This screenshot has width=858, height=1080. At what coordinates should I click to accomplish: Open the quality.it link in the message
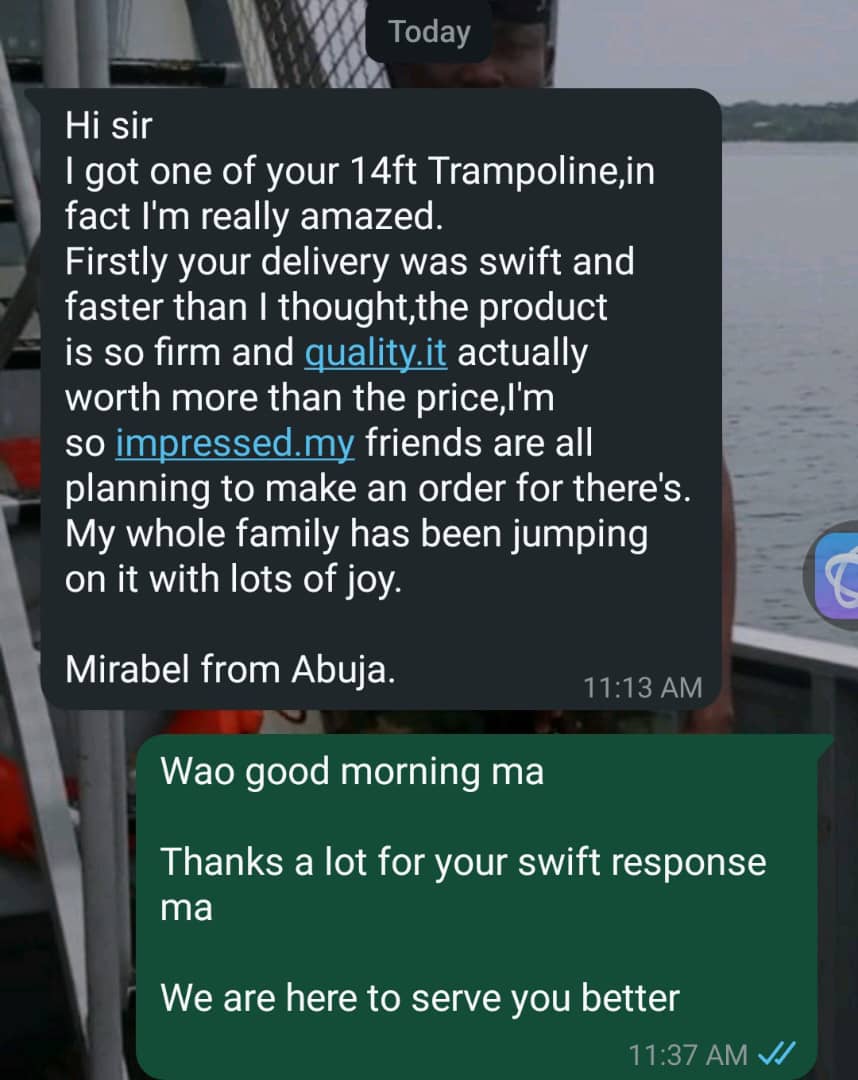(375, 354)
